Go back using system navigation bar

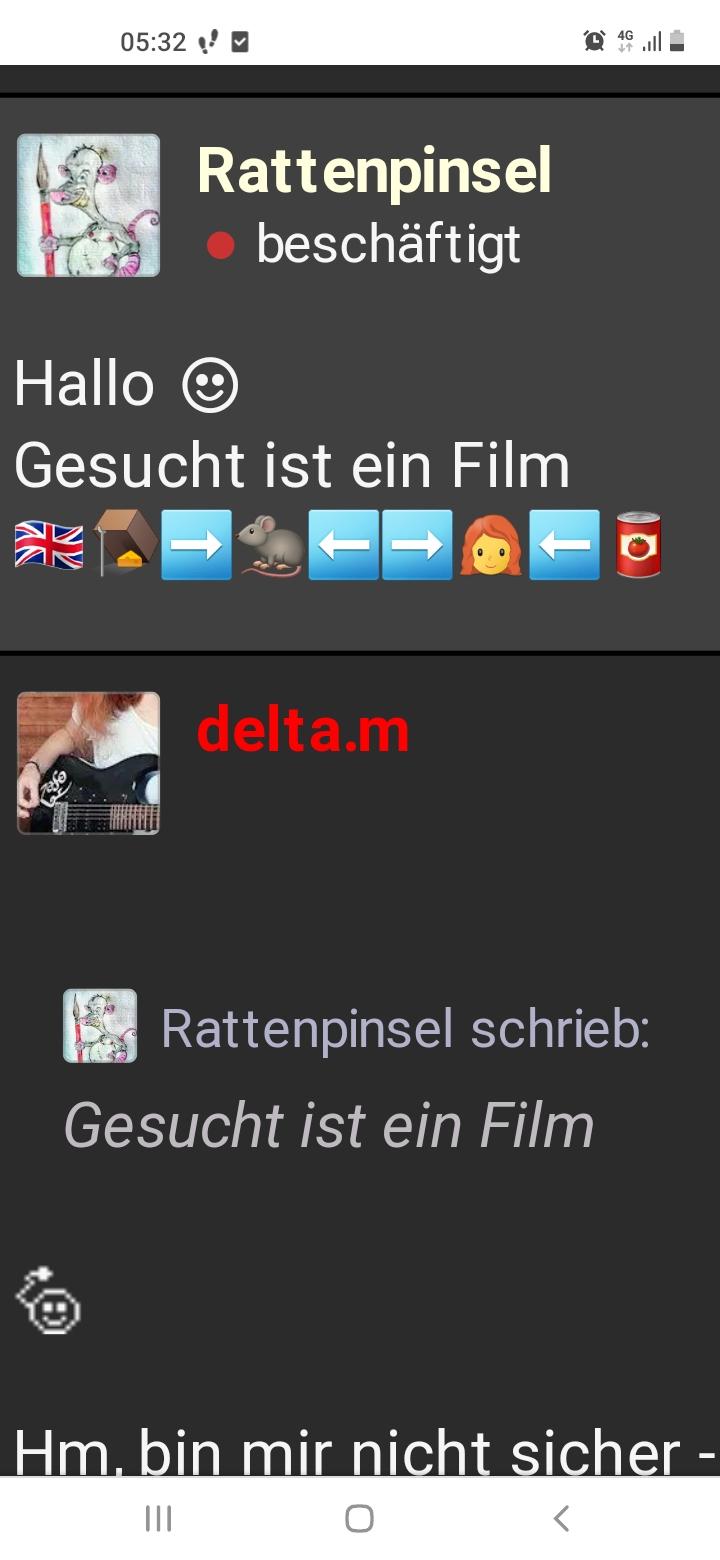point(561,1518)
